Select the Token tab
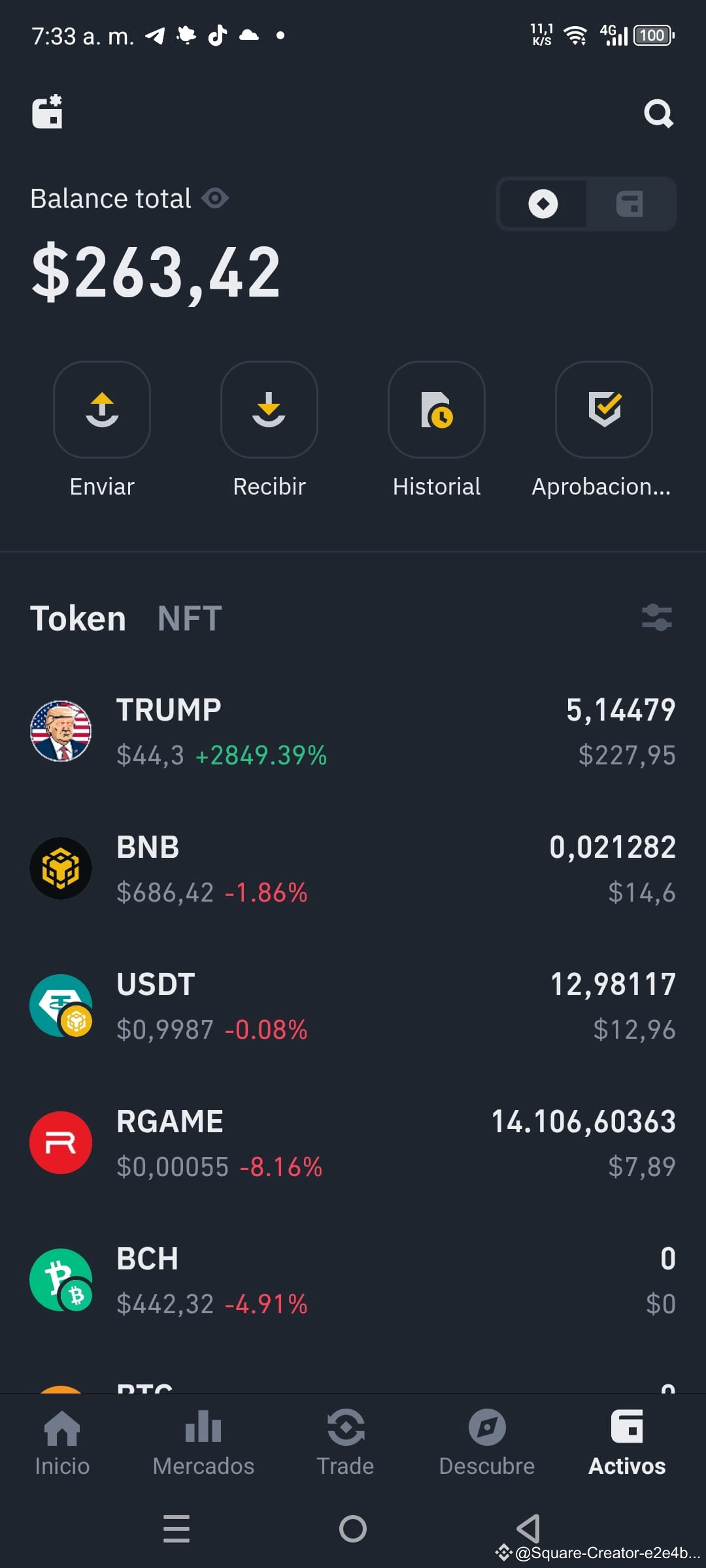 [78, 618]
